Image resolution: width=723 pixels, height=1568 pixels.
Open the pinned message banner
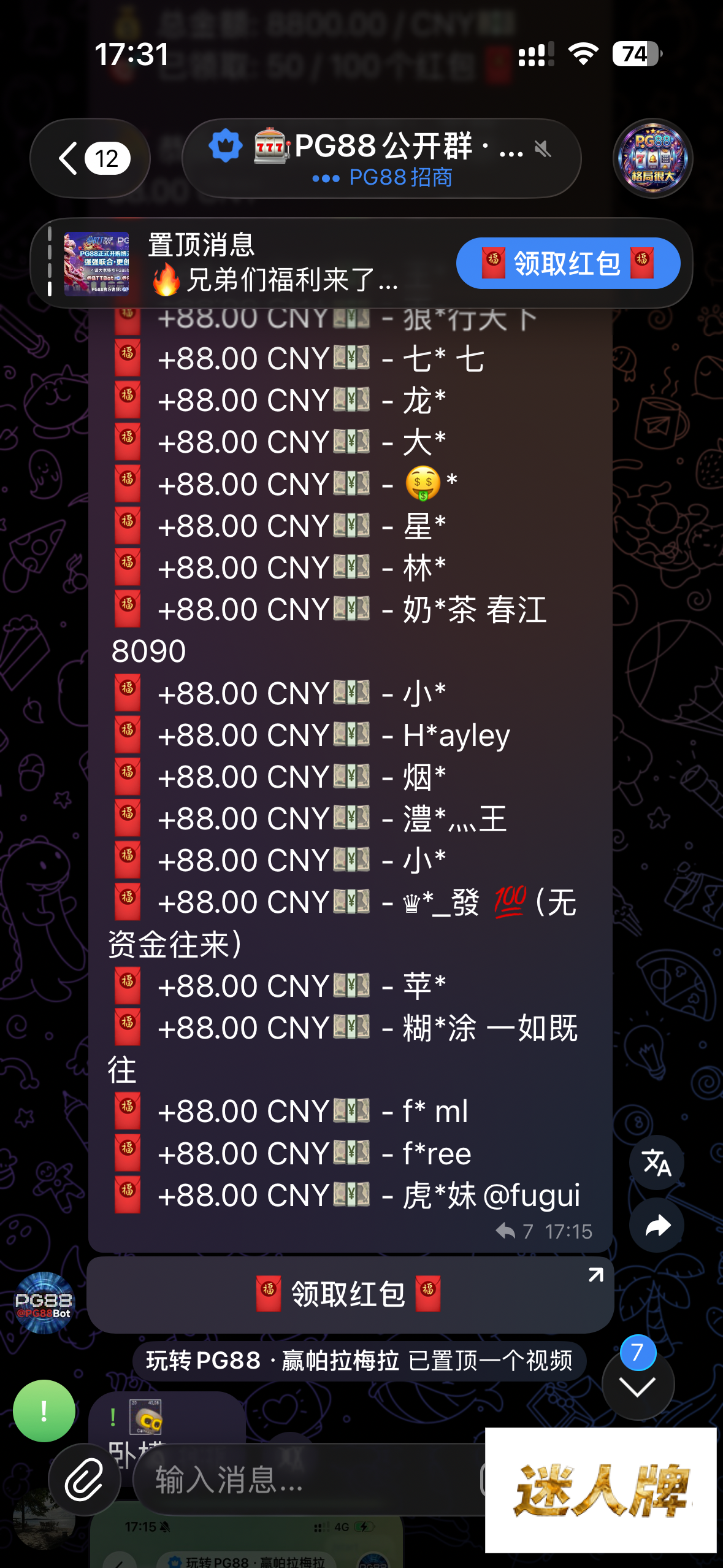tap(245, 264)
